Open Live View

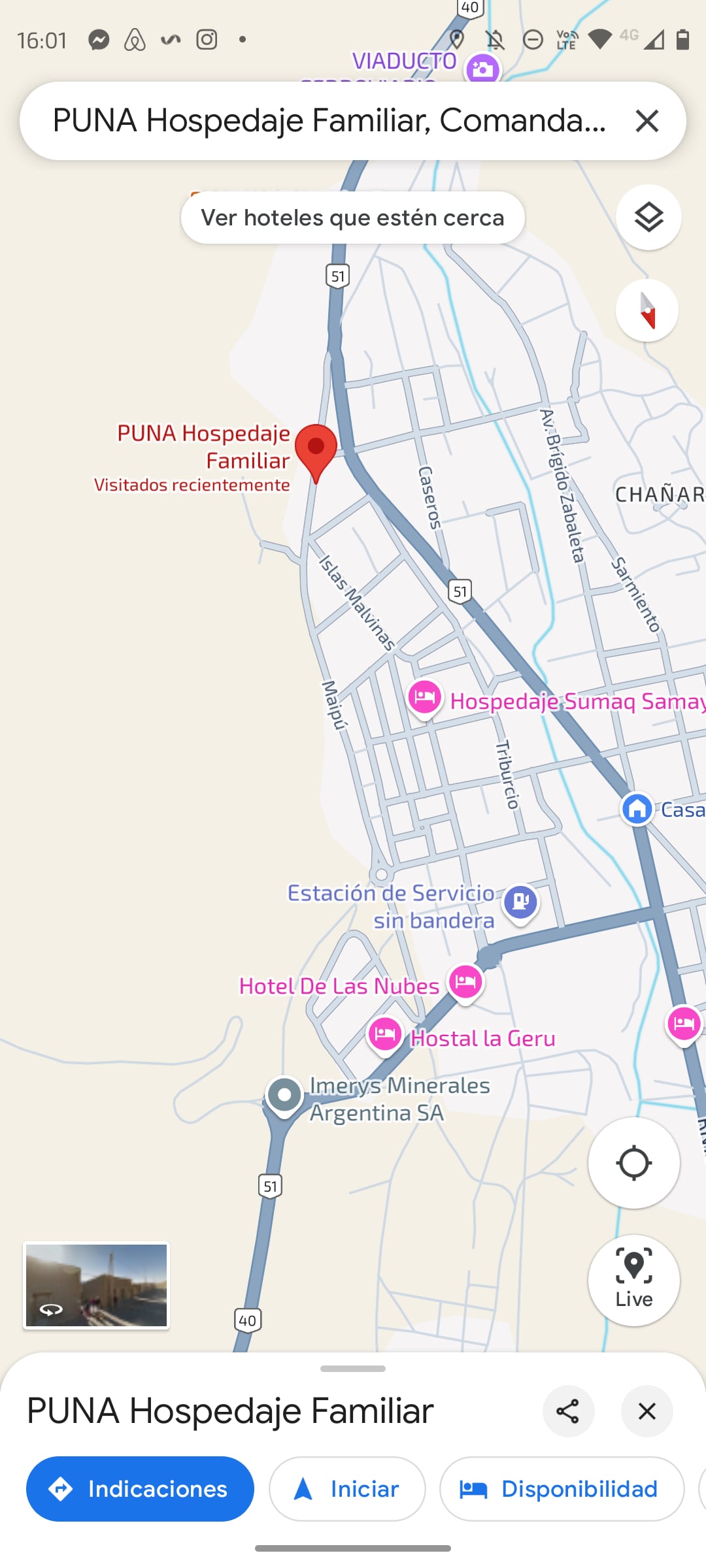(633, 1281)
